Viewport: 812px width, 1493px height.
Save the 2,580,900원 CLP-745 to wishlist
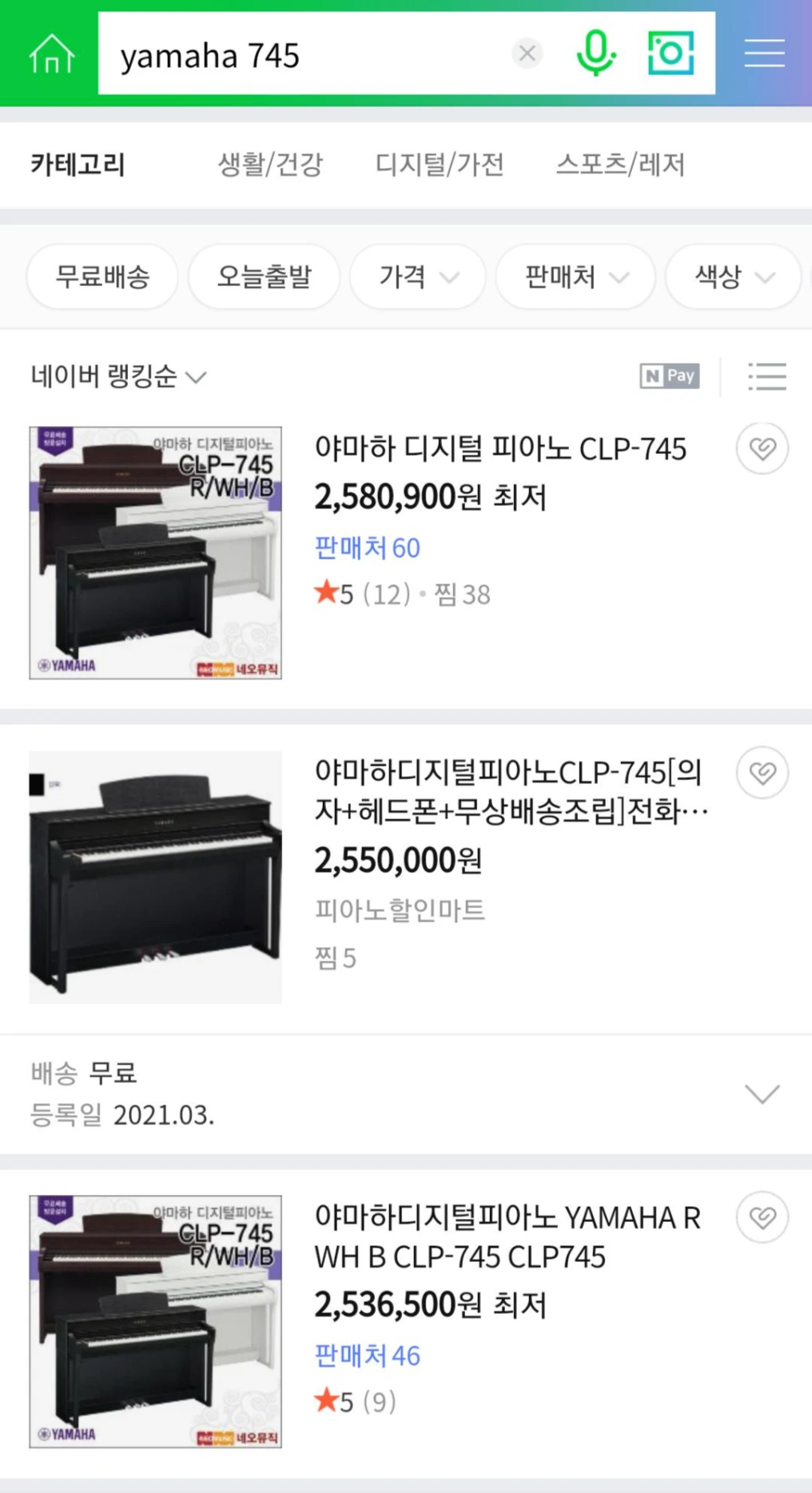tap(762, 448)
